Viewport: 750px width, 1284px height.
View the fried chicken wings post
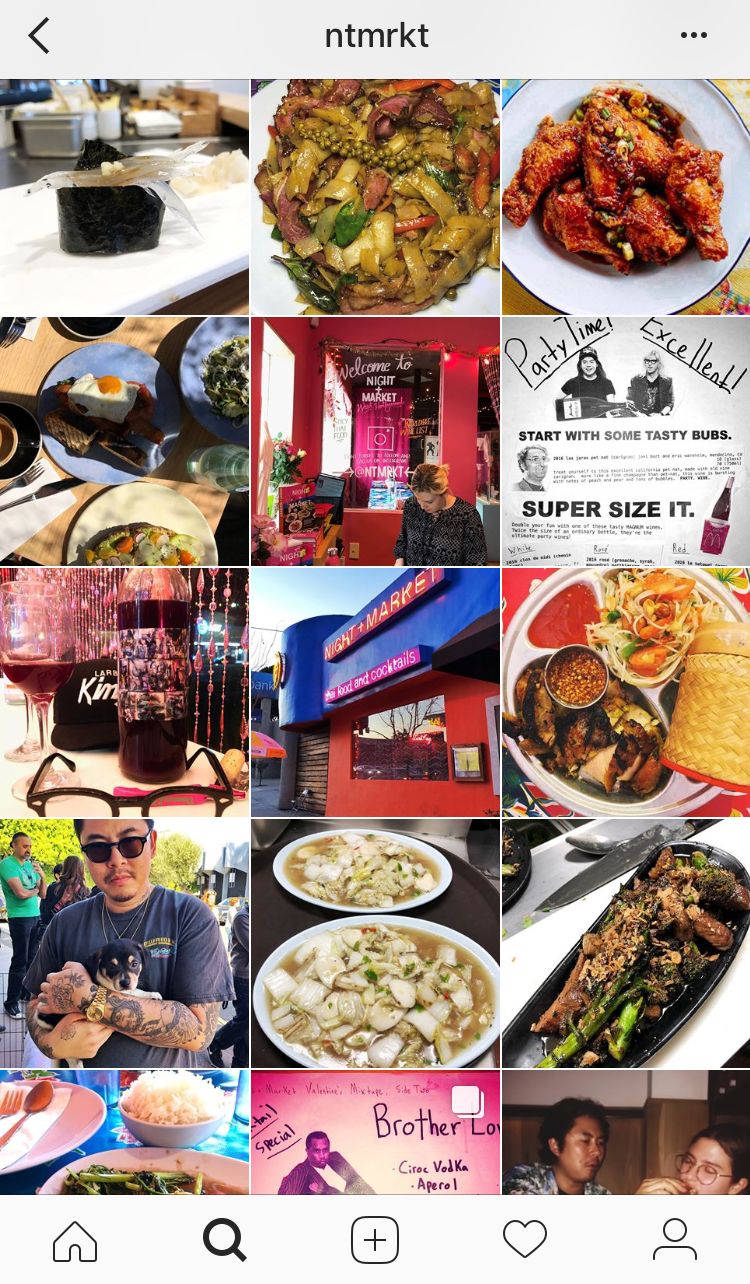click(x=626, y=197)
